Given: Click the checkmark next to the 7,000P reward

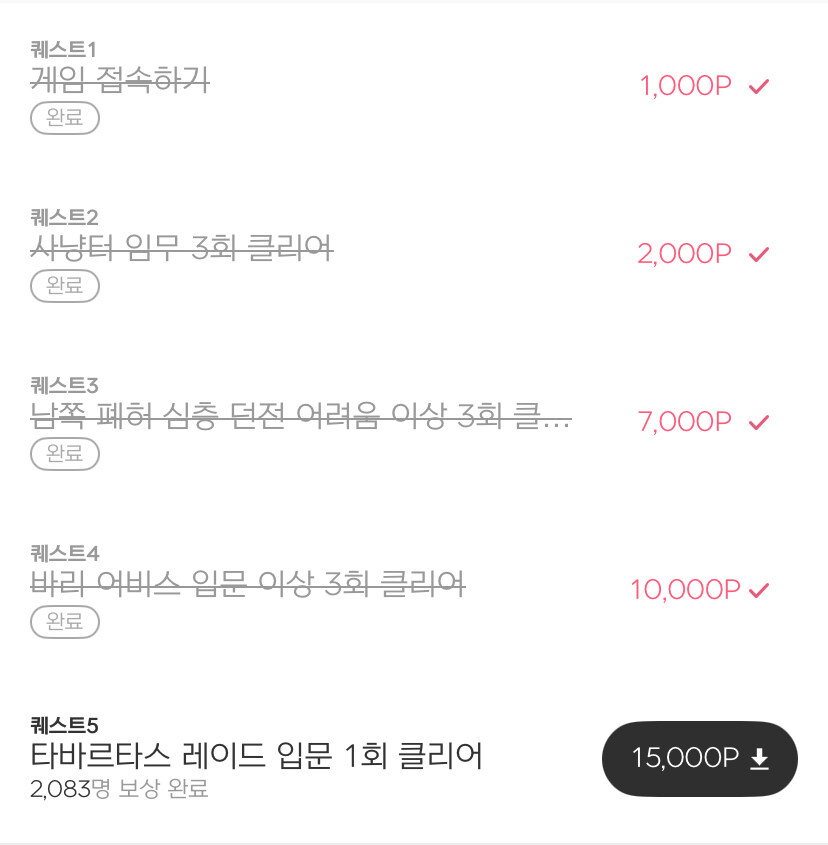Looking at the screenshot, I should [x=758, y=421].
